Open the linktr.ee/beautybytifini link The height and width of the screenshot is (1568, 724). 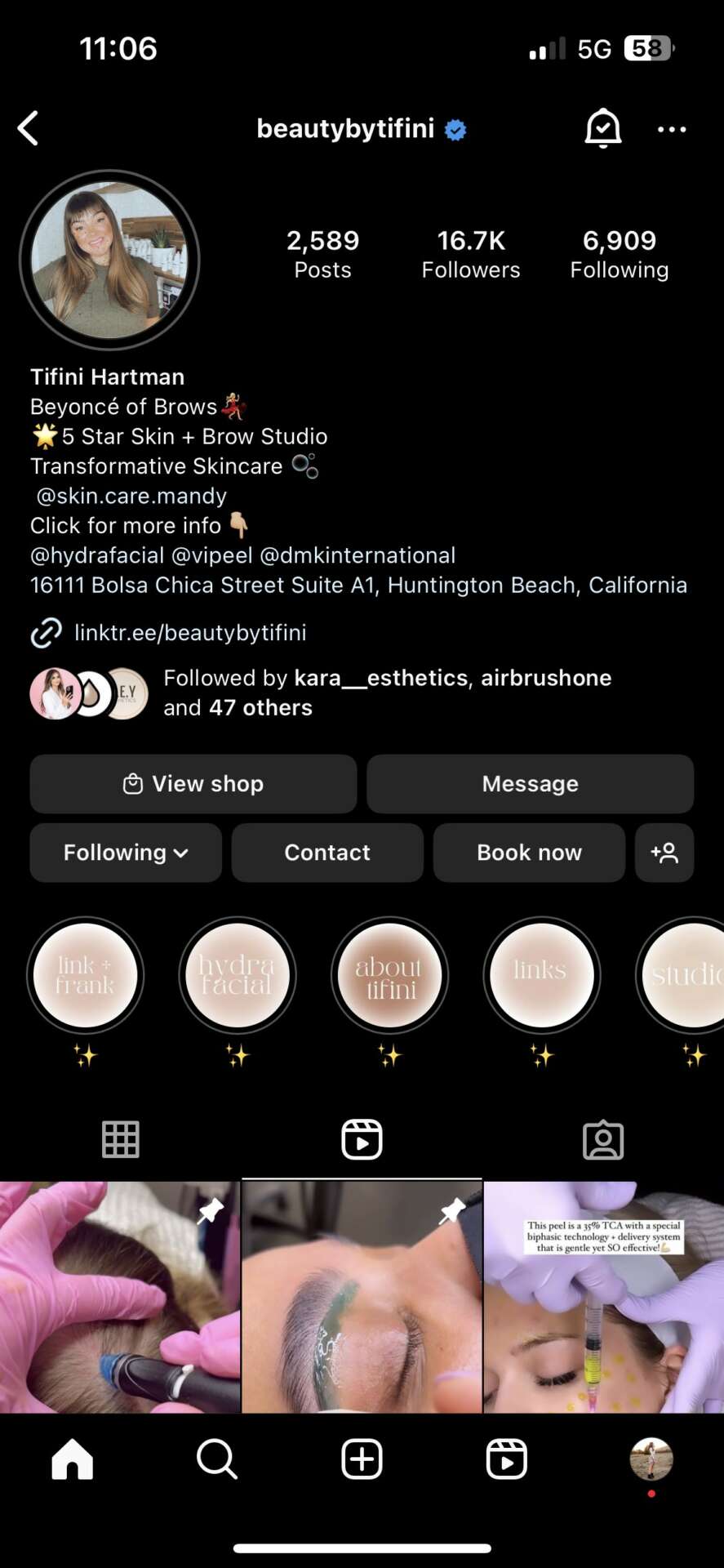(189, 632)
